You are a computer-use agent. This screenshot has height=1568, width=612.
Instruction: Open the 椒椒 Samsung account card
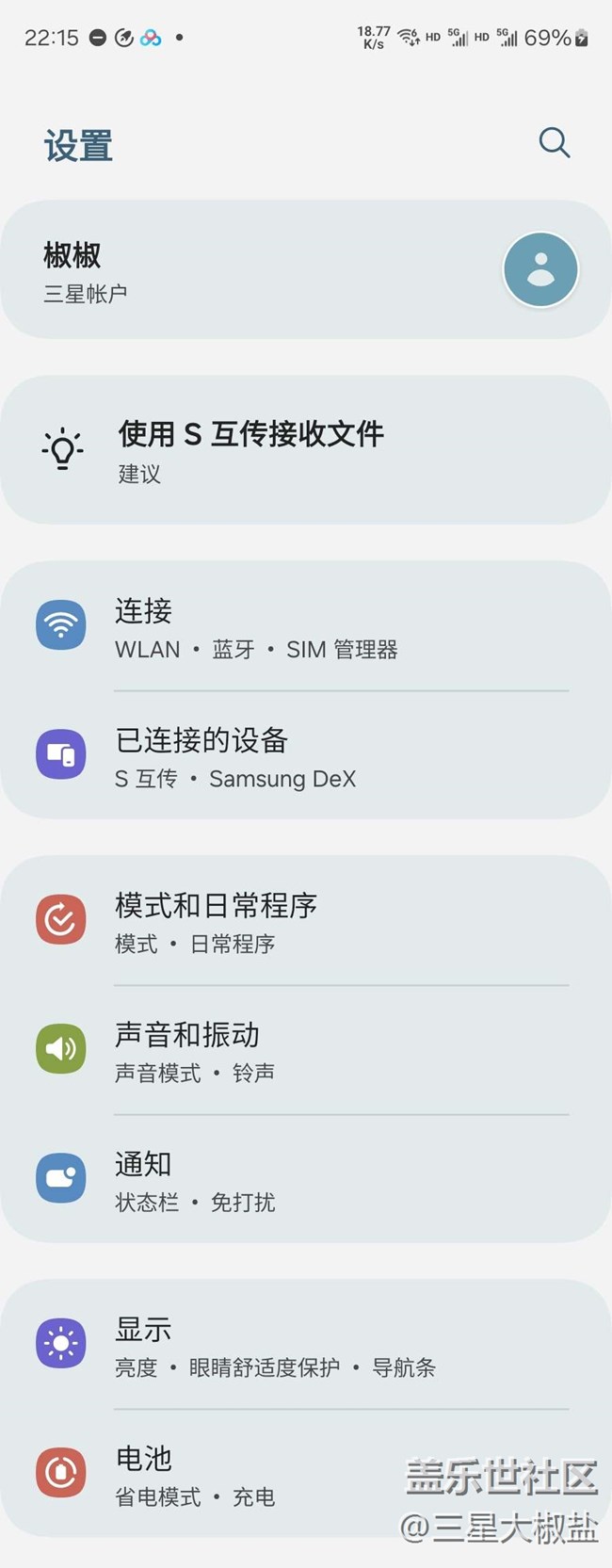pos(282,270)
